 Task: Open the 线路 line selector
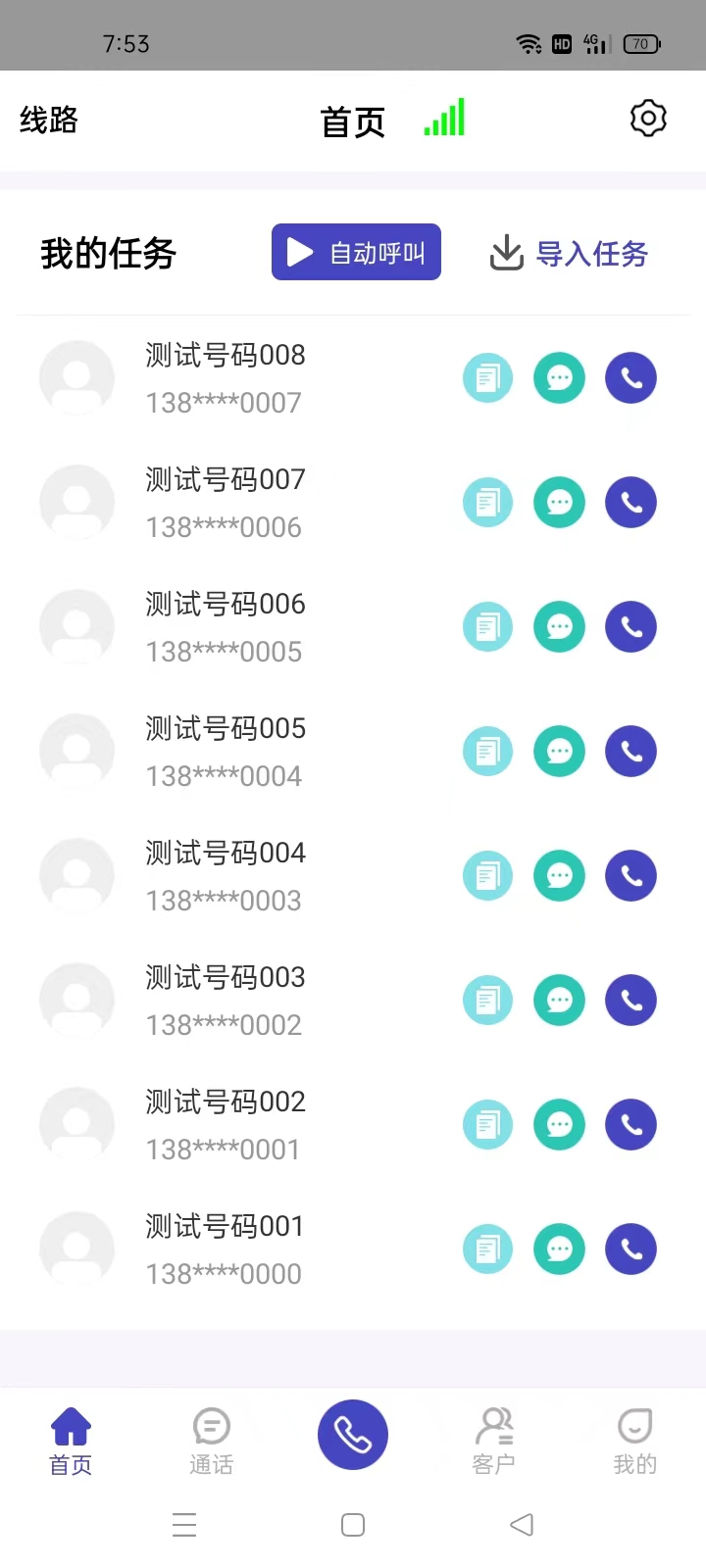pyautogui.click(x=49, y=121)
